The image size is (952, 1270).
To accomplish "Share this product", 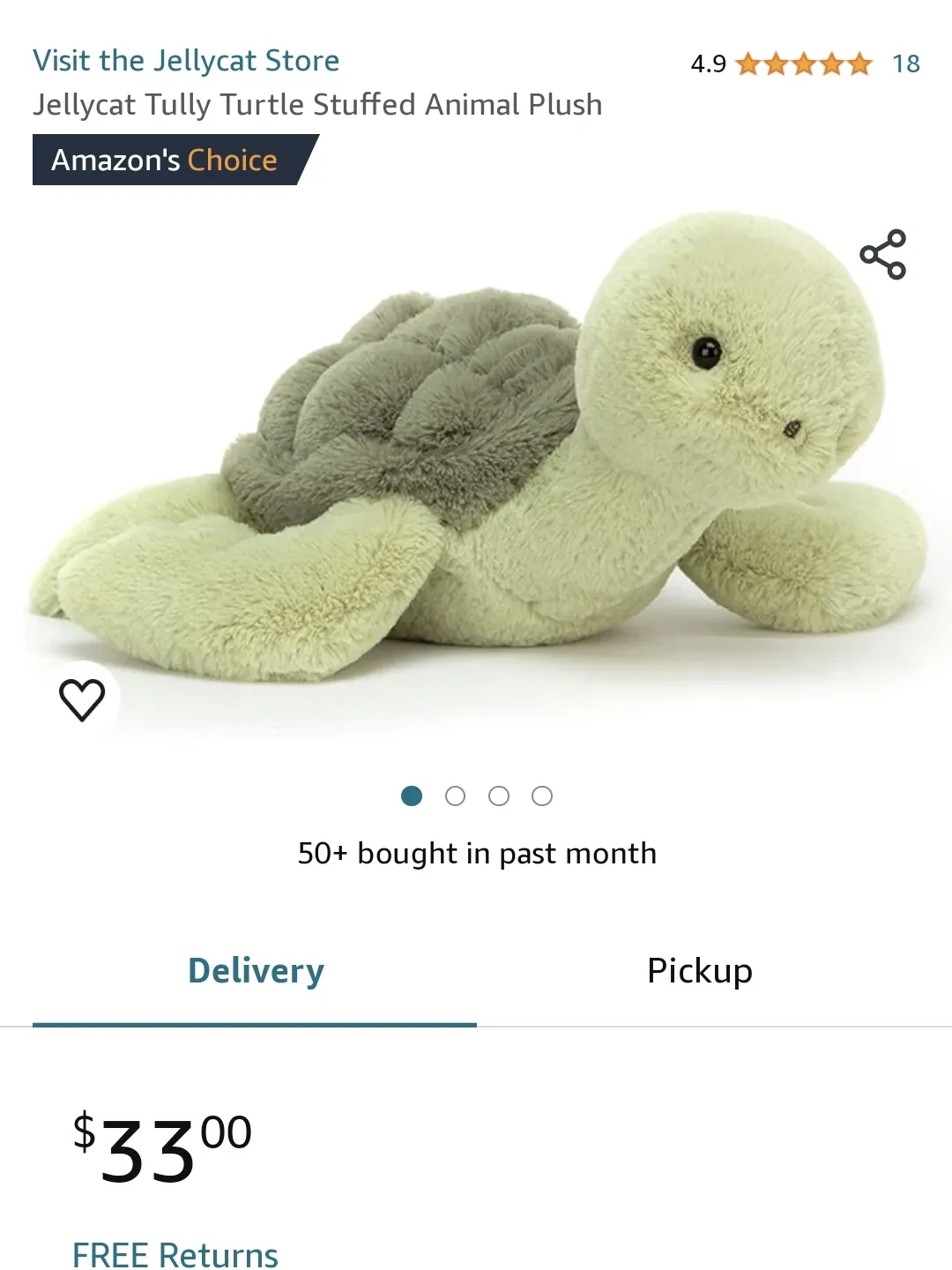I will coord(882,255).
